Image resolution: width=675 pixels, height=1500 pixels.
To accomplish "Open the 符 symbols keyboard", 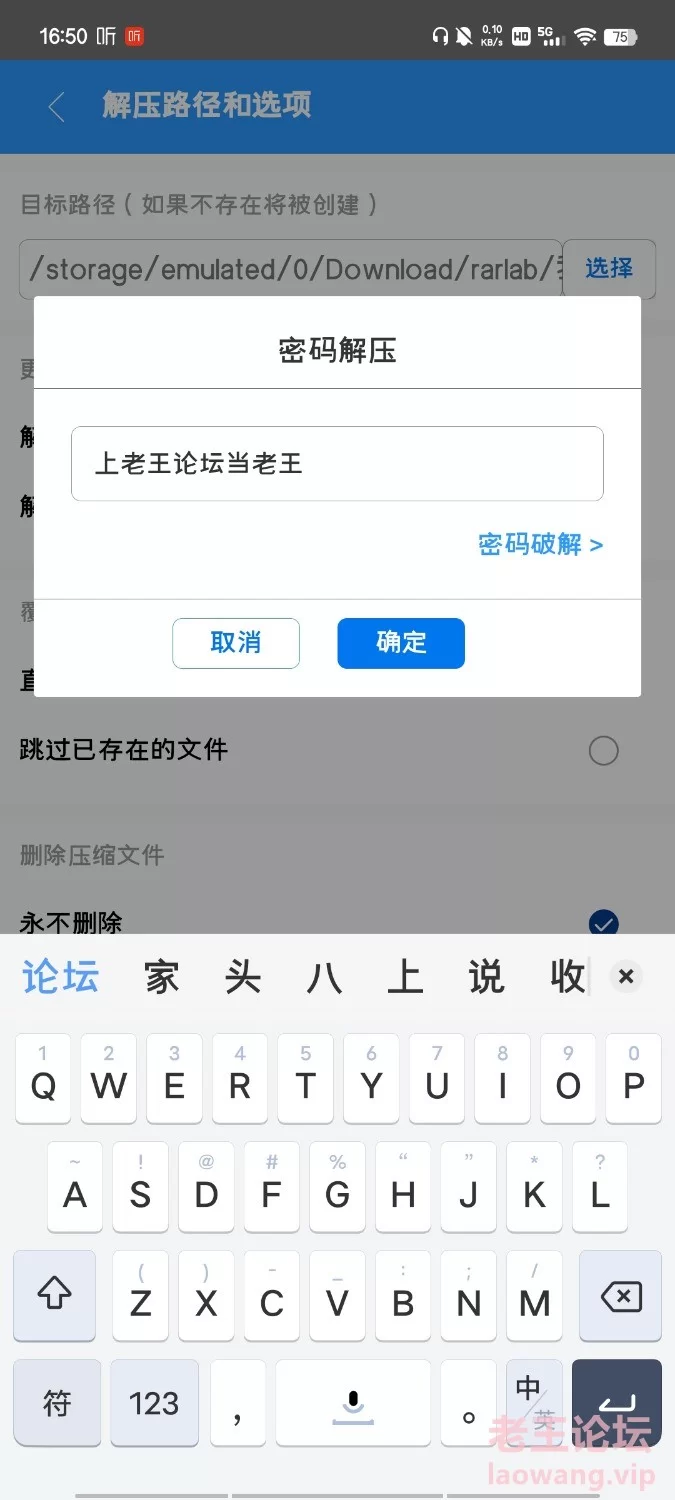I will point(57,1403).
